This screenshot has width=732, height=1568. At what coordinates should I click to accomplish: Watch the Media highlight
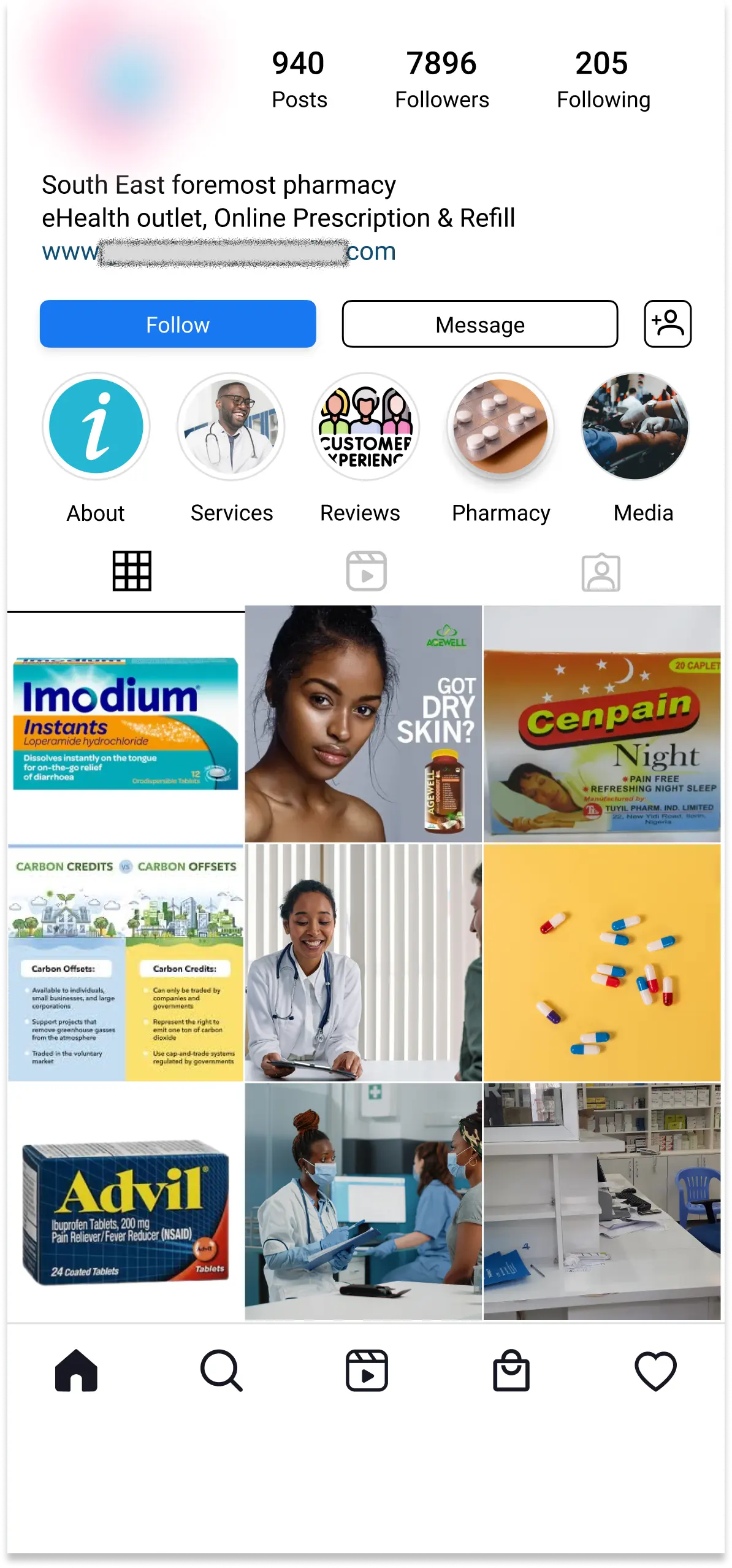tap(636, 426)
